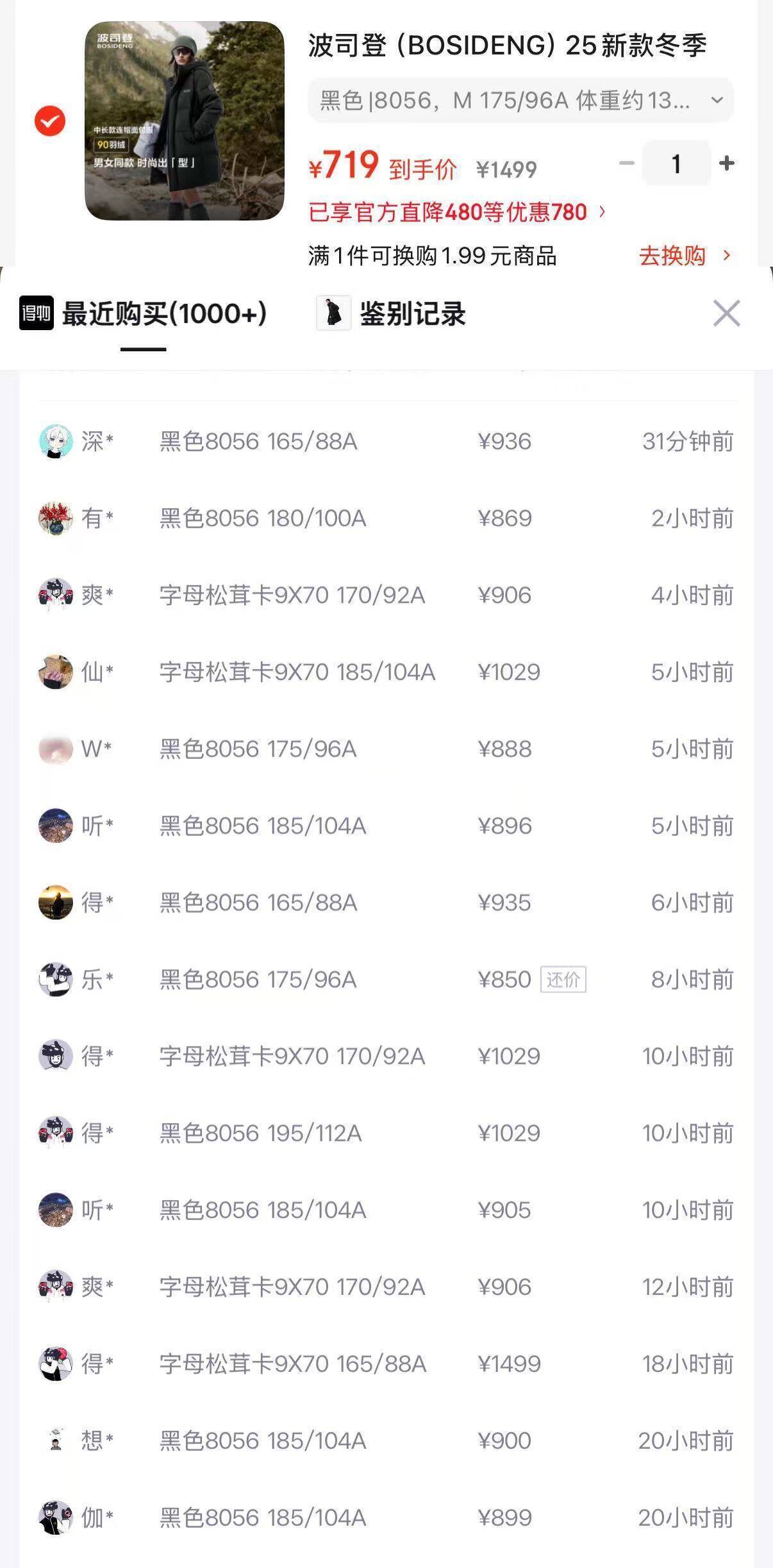Increase item quantity with plus button
This screenshot has height=1568, width=773.
click(726, 163)
